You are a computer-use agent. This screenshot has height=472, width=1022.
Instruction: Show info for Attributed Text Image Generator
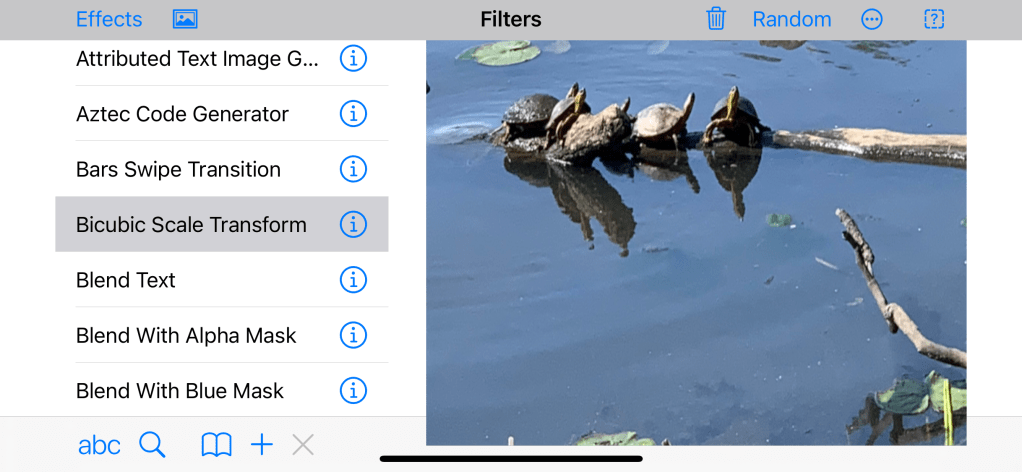[x=353, y=59]
